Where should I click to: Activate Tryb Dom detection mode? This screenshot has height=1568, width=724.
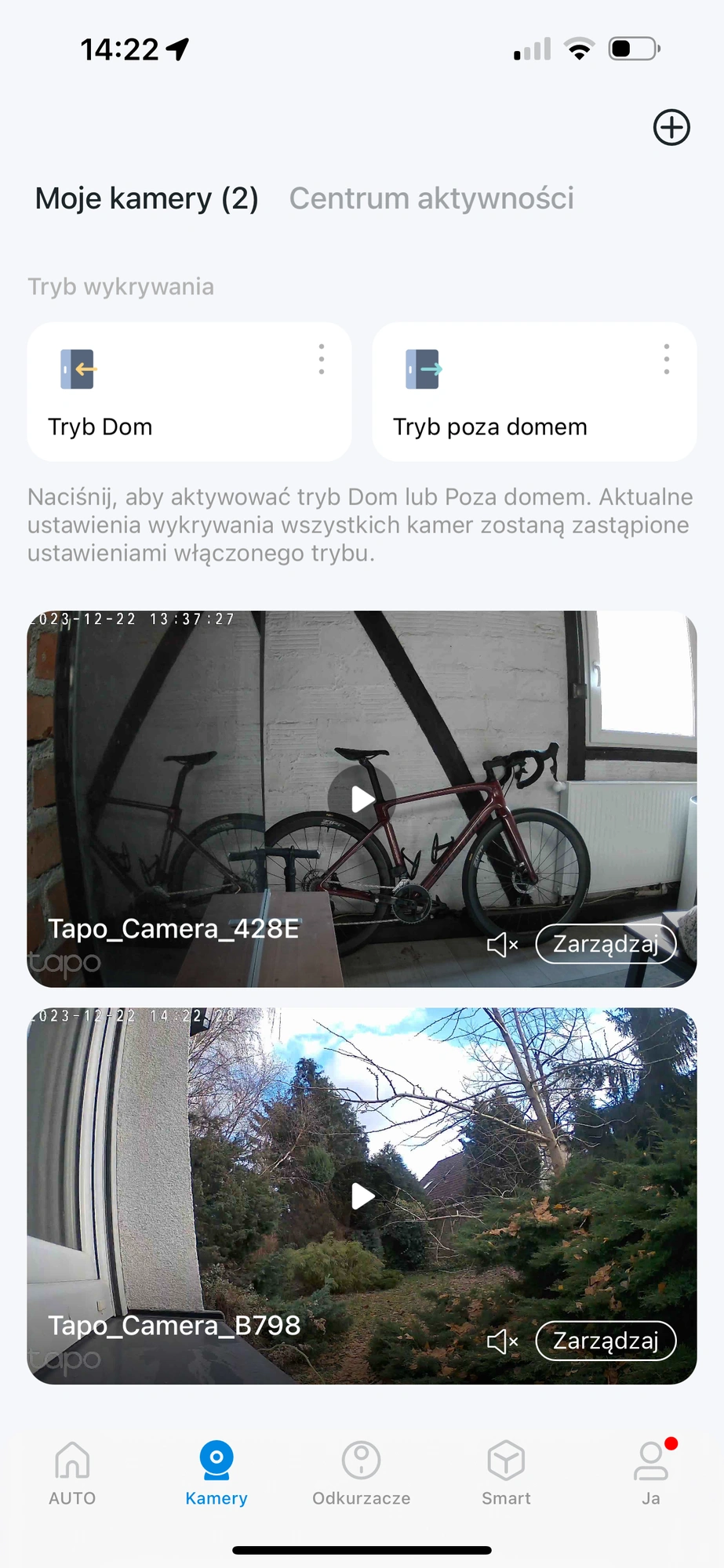(157, 400)
